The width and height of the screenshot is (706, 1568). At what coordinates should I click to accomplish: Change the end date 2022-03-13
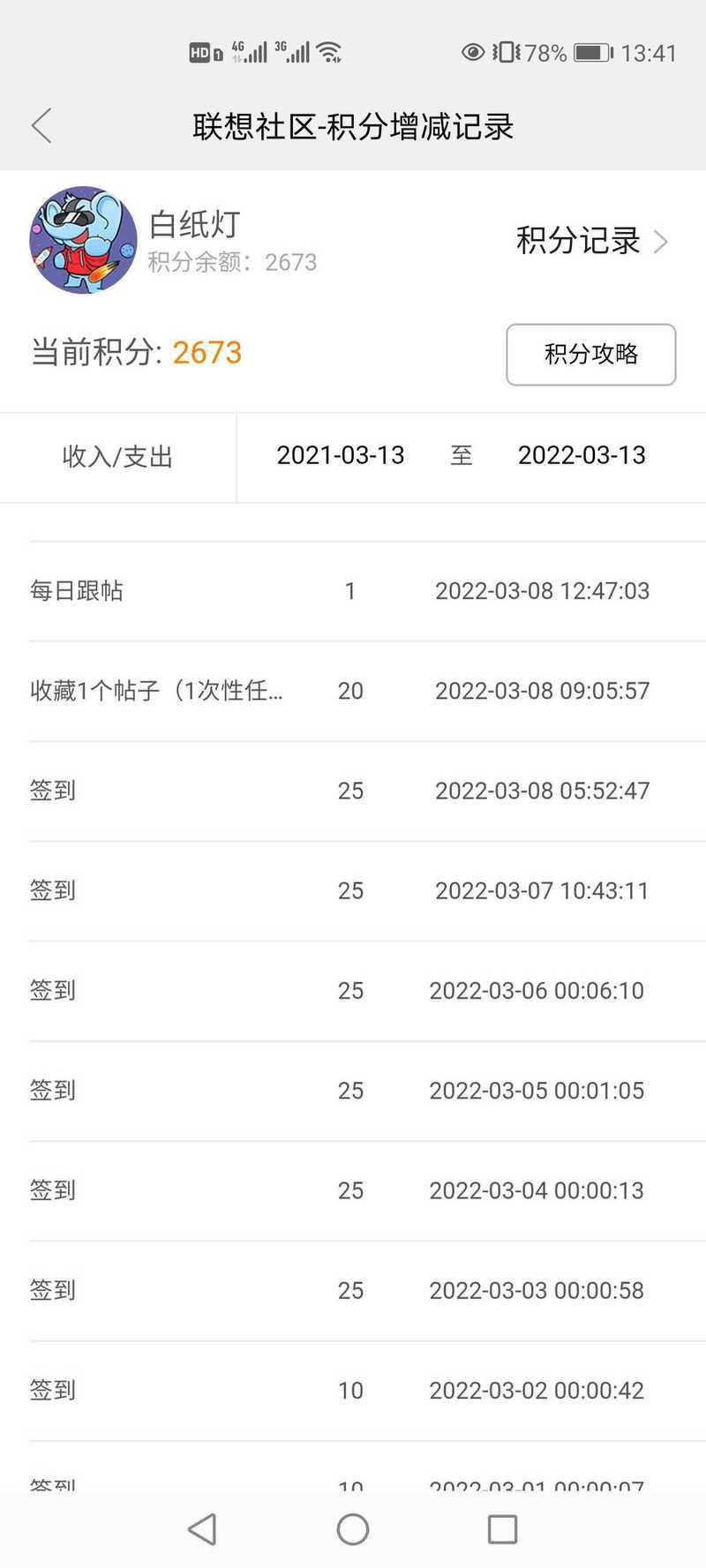tap(582, 455)
